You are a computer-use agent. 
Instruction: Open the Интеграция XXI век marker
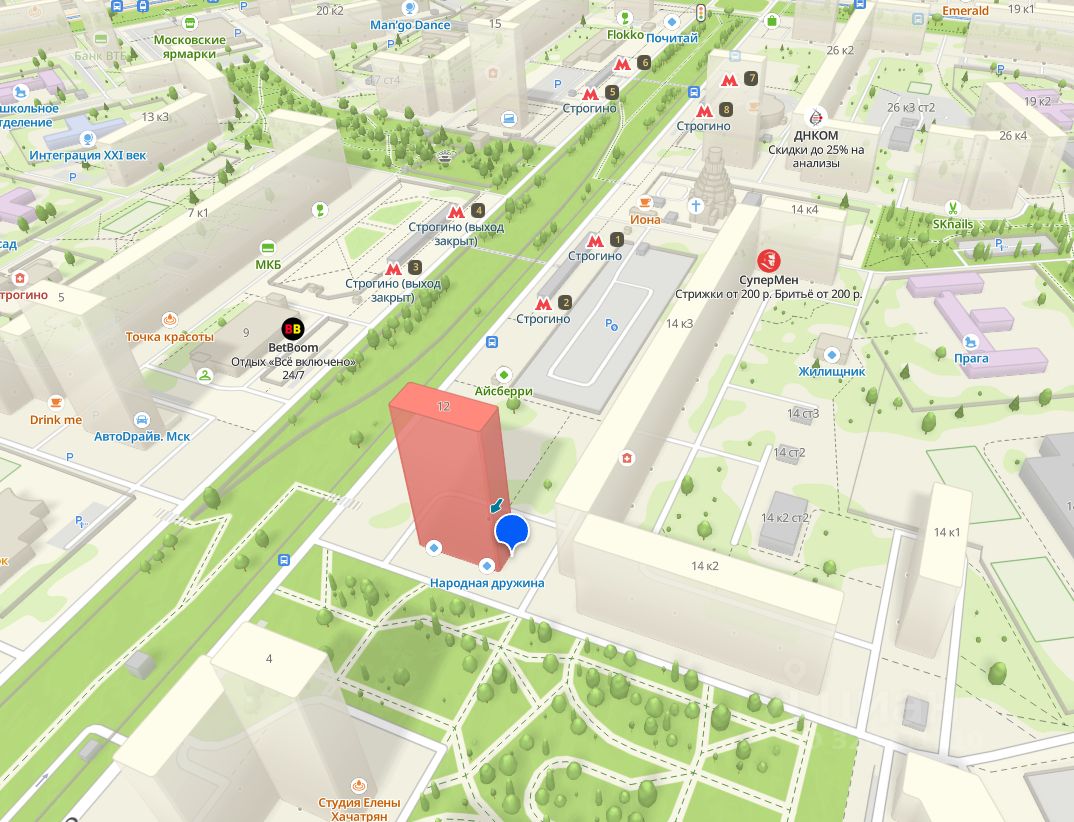[88, 138]
